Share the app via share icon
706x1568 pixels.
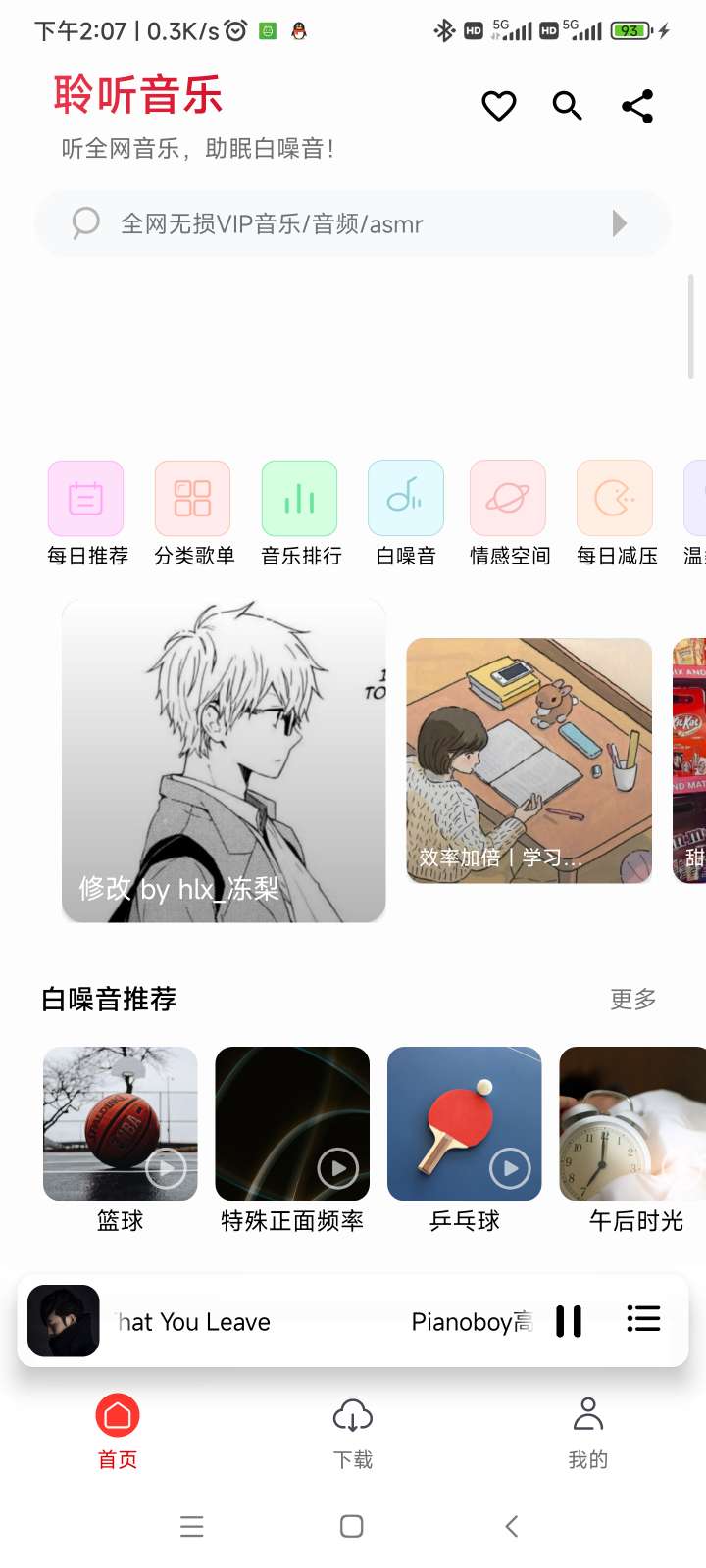(x=637, y=106)
